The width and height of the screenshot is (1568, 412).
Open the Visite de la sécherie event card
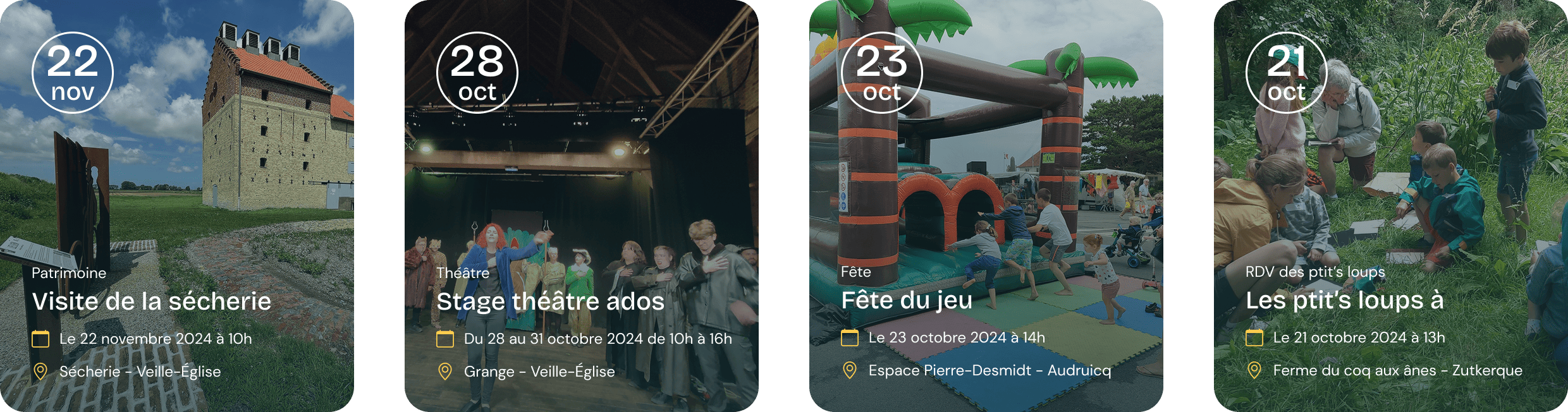[152, 301]
